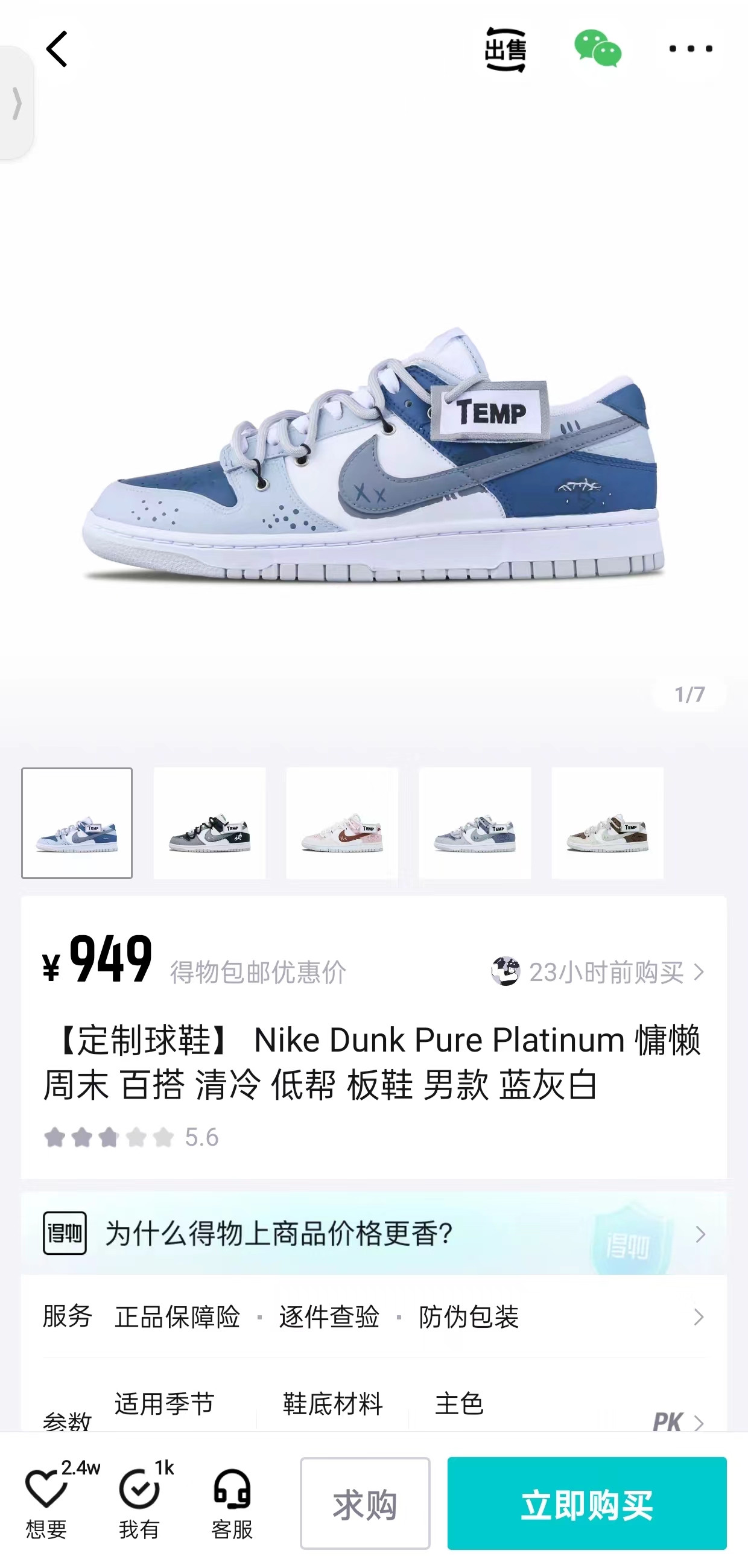This screenshot has width=748, height=1568.
Task: Contact 客服 customer service
Action: (x=232, y=1502)
